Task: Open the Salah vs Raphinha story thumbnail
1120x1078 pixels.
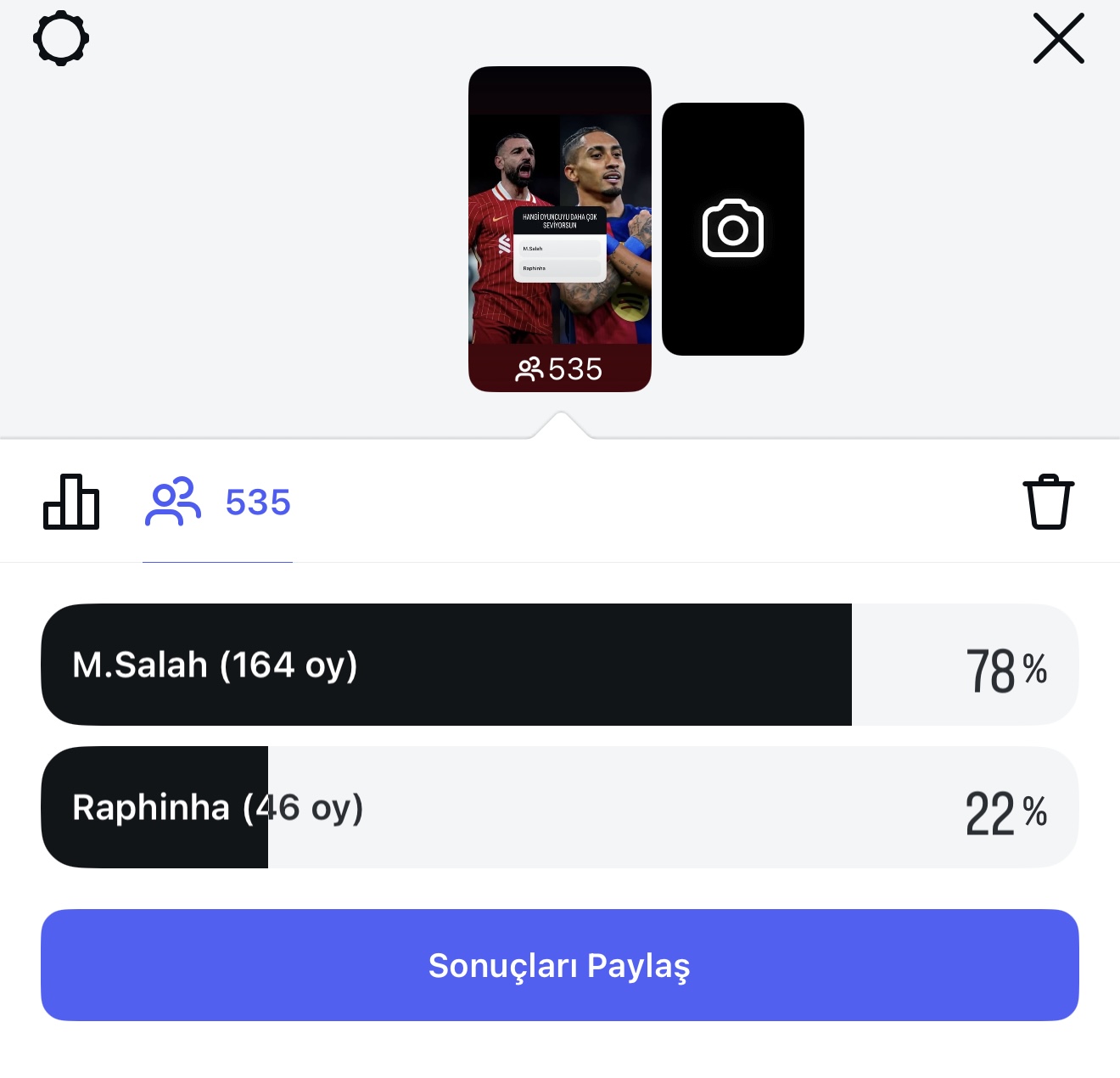Action: point(560,229)
